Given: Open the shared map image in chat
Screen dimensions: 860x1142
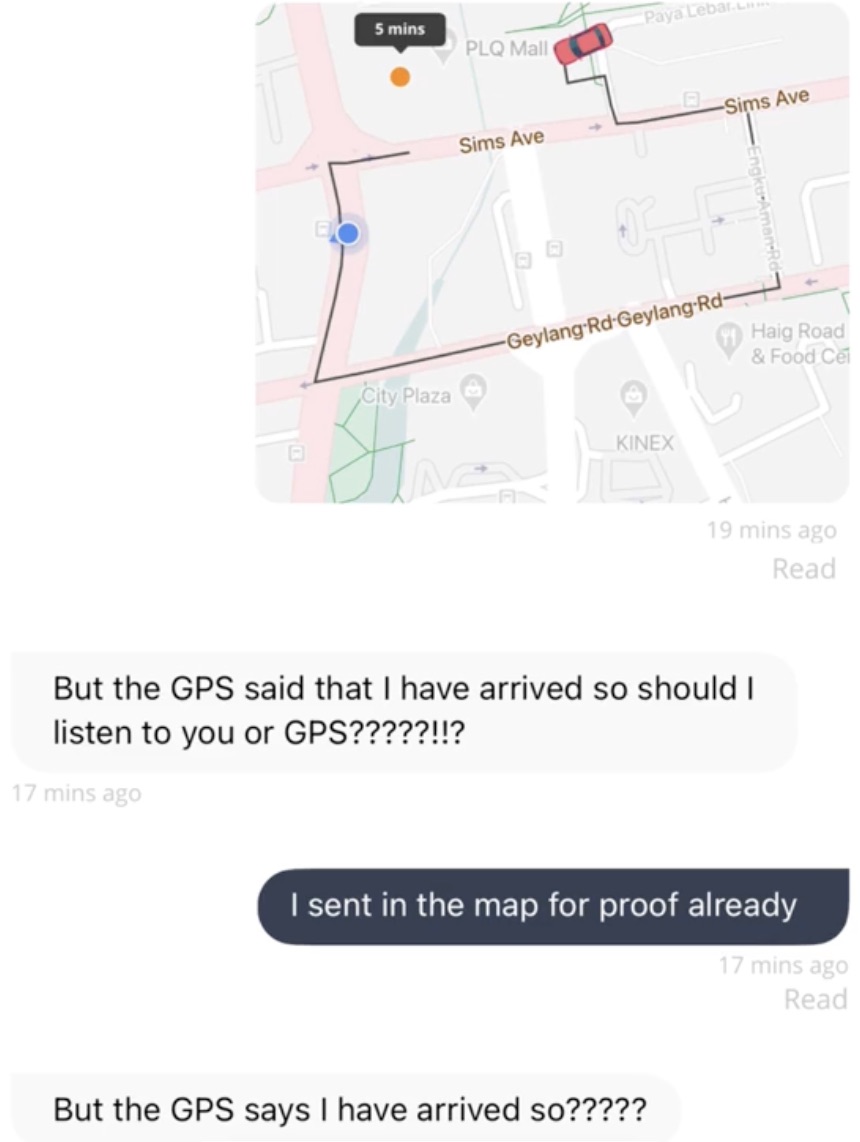Looking at the screenshot, I should coord(552,252).
